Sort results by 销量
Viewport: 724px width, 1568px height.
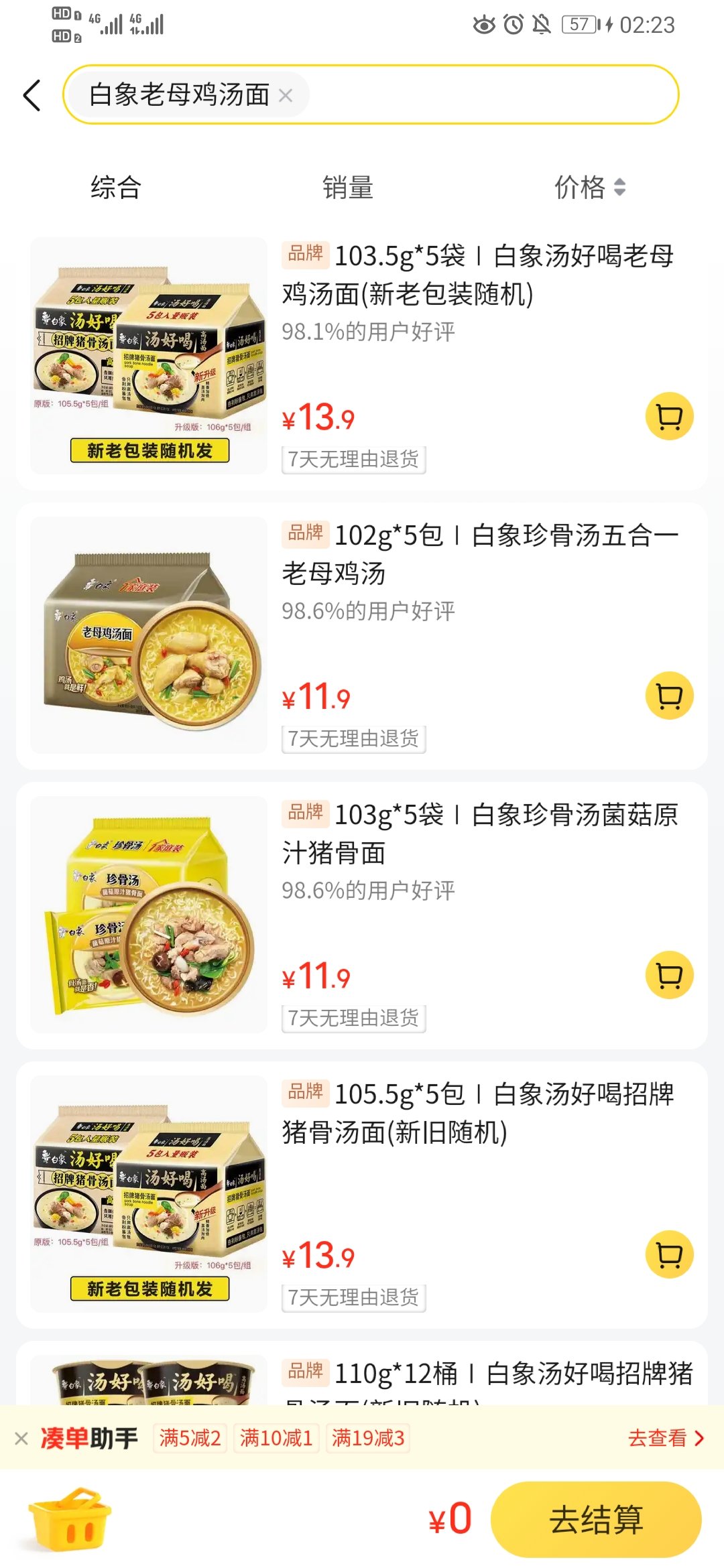click(347, 188)
